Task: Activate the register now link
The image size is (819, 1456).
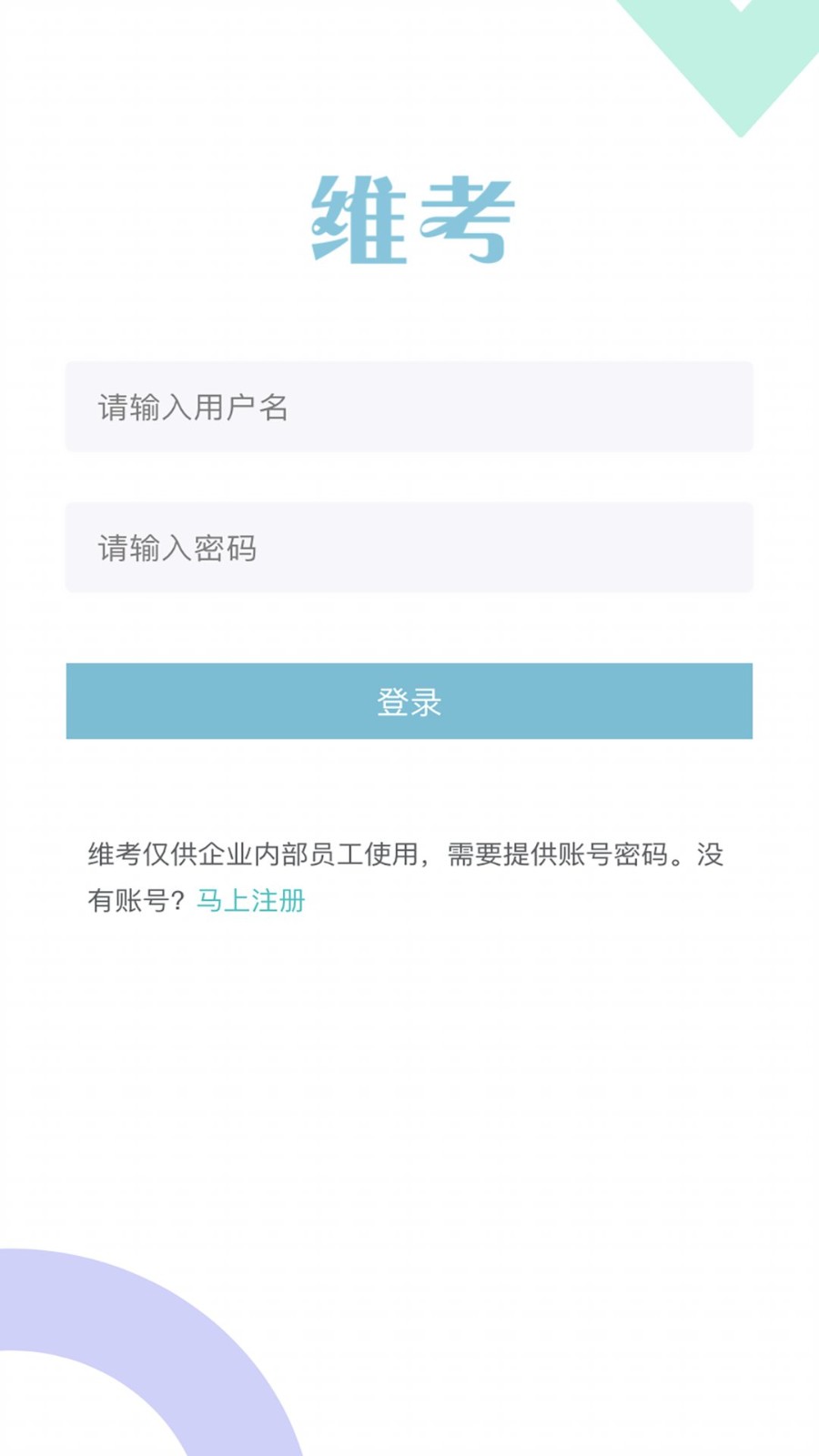Action: pos(250,901)
